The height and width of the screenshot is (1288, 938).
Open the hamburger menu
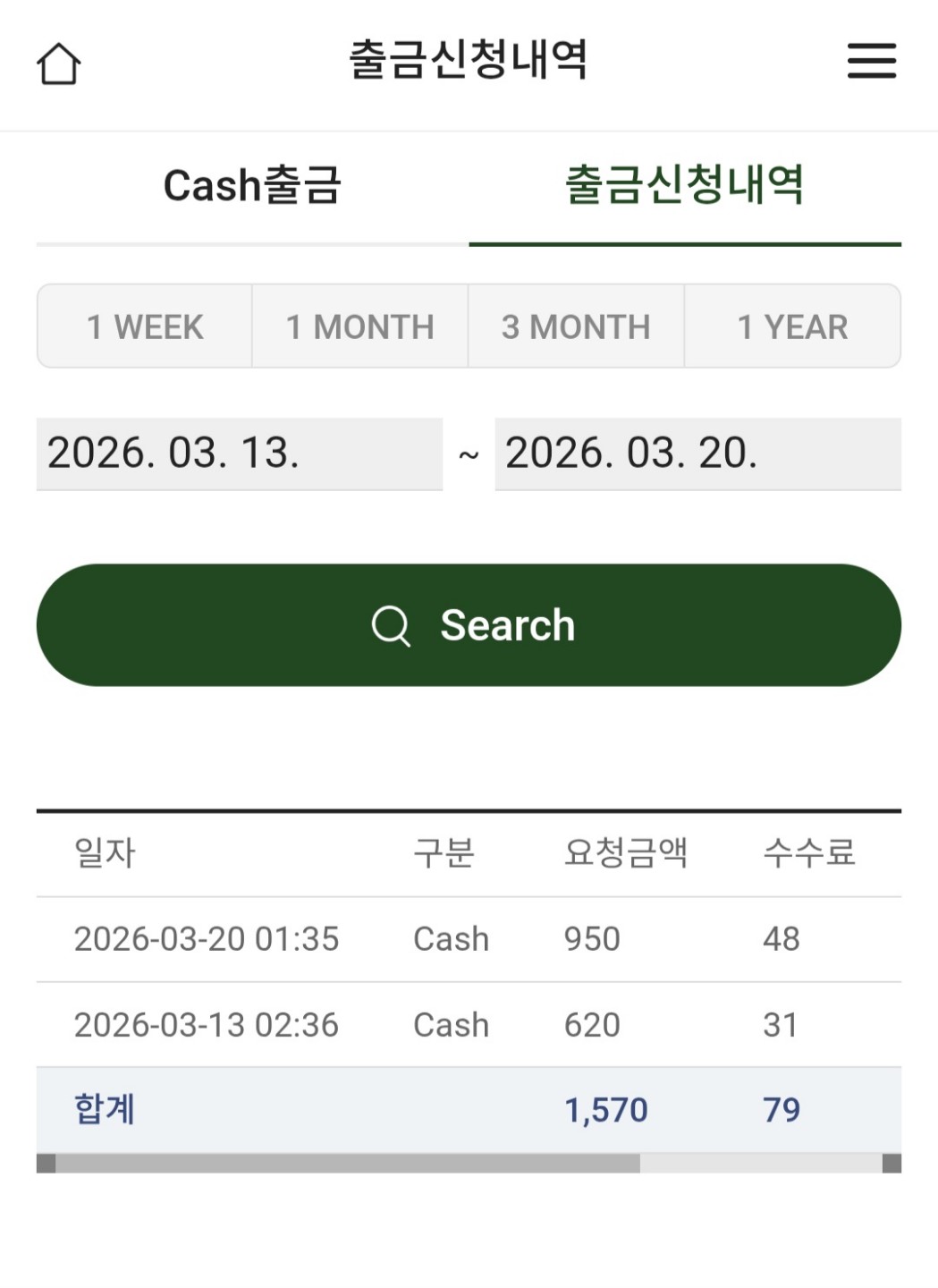click(x=871, y=61)
